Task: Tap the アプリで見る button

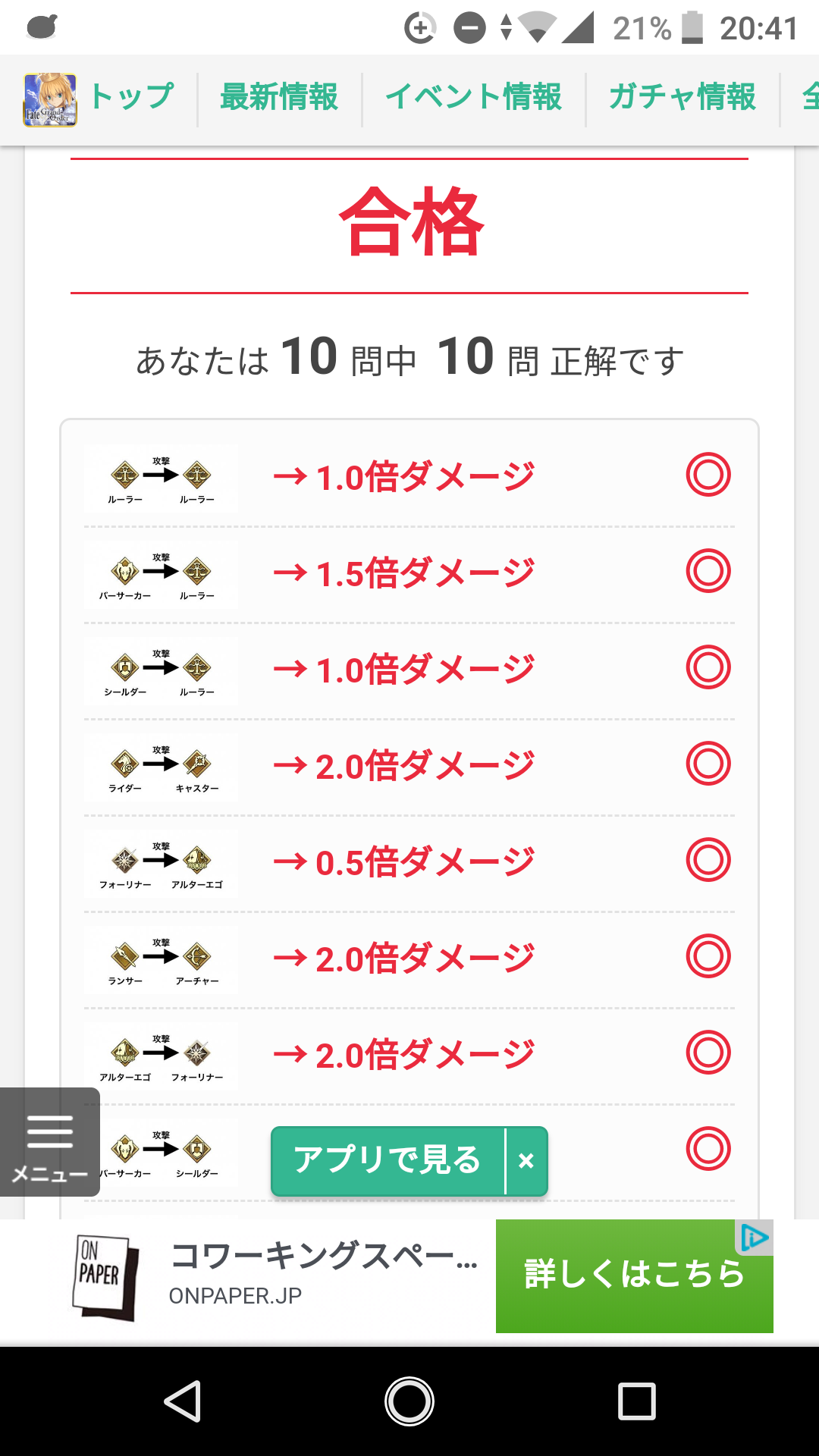Action: [388, 1160]
